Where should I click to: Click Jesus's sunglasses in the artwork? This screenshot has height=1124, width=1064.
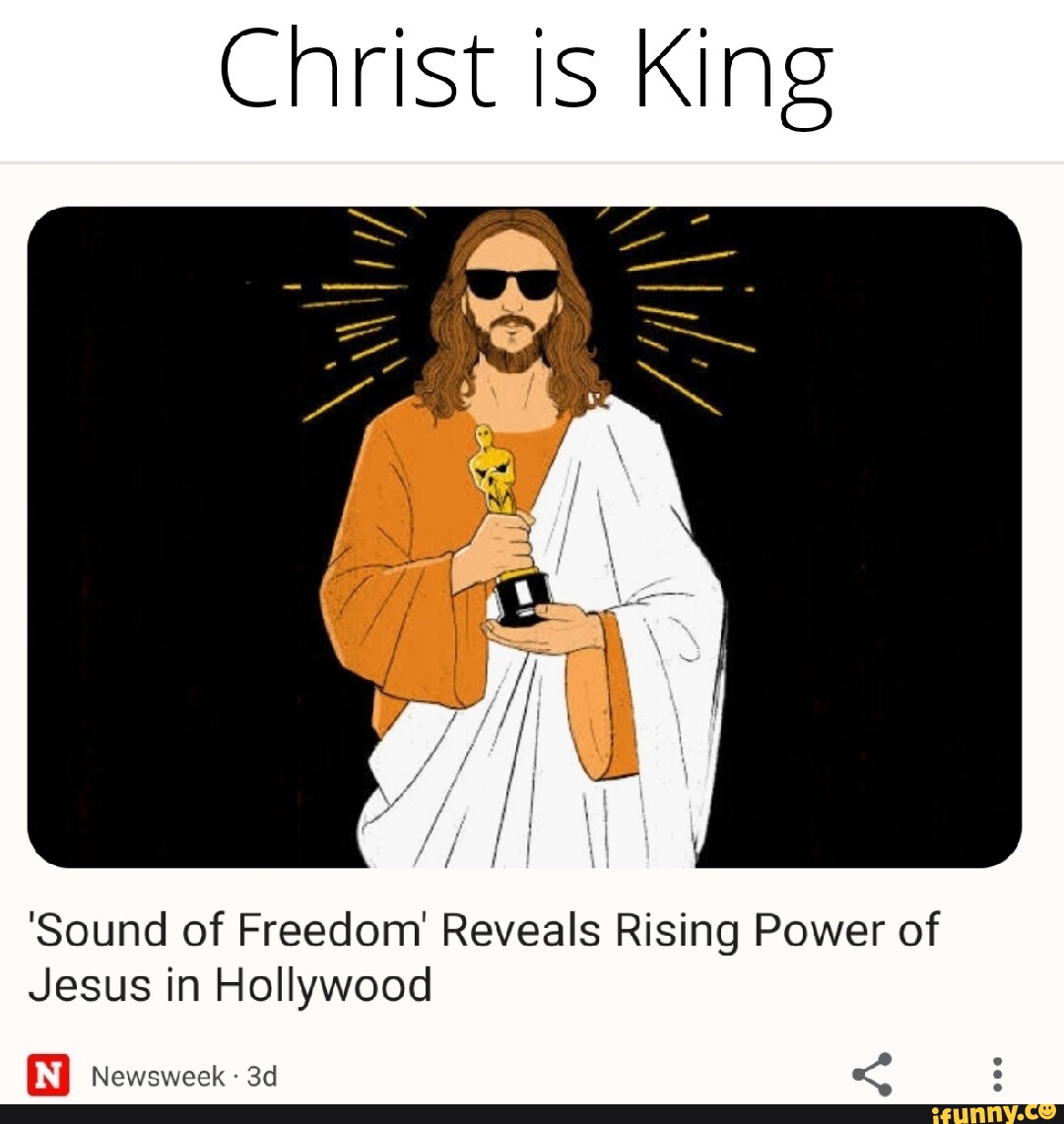pos(510,284)
